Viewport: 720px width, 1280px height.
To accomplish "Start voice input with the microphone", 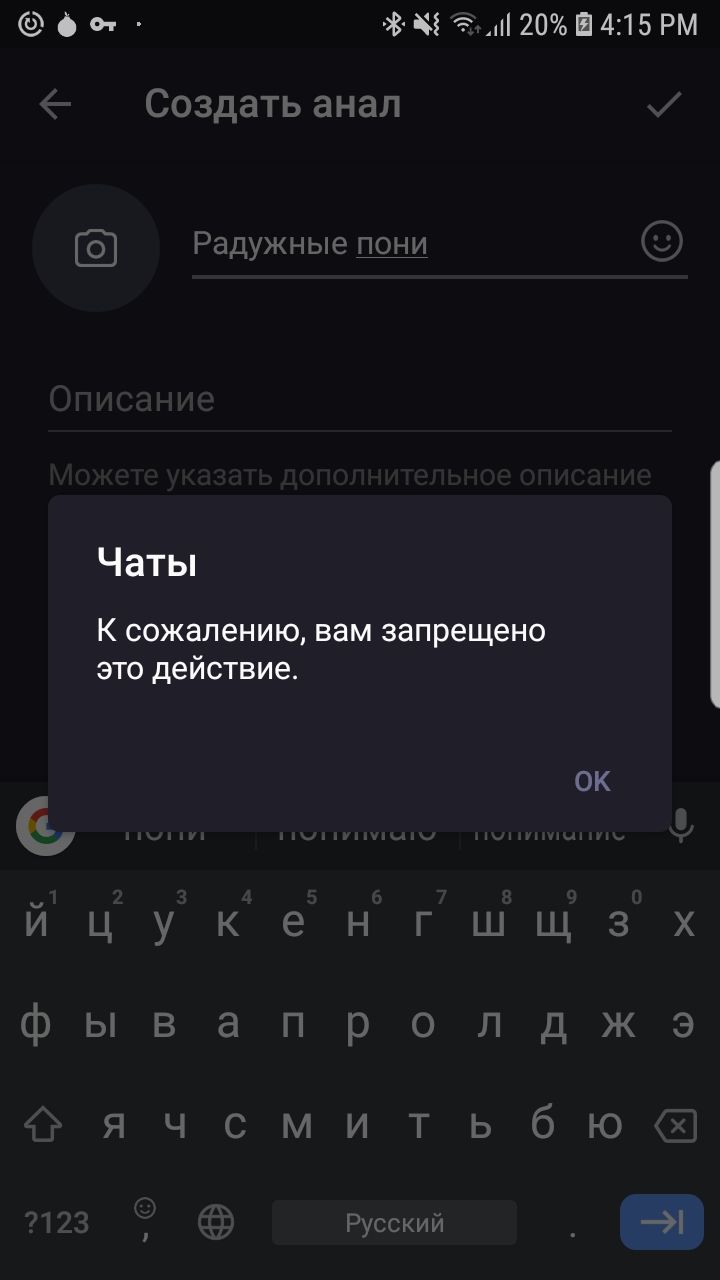I will [x=682, y=826].
